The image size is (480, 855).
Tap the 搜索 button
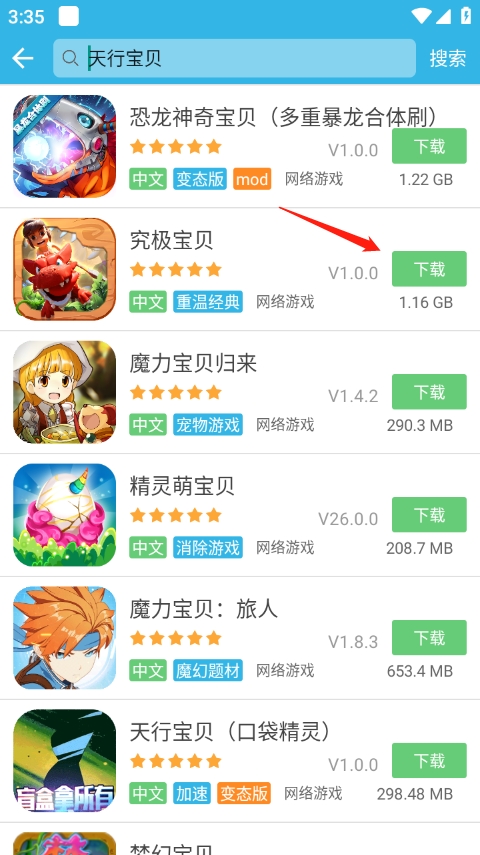tap(448, 58)
